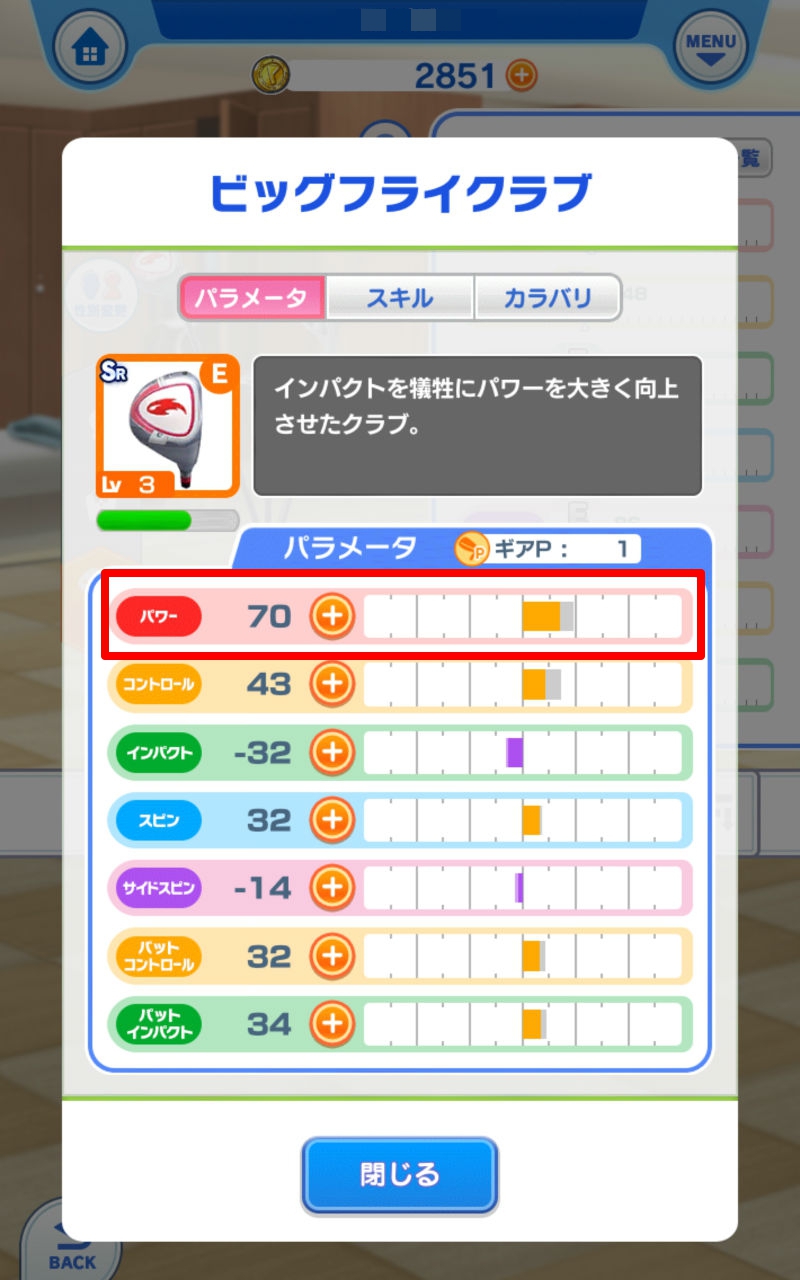Increase パットインパクト with its plus button
This screenshot has height=1280, width=800.
pos(332,1024)
